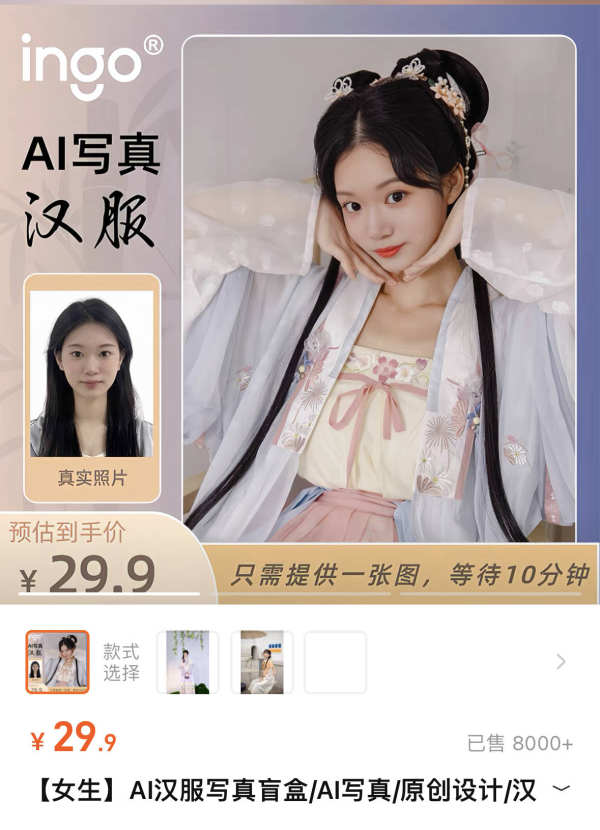Screen dimensions: 600x830
Task: Expand the full product title
Action: click(562, 790)
